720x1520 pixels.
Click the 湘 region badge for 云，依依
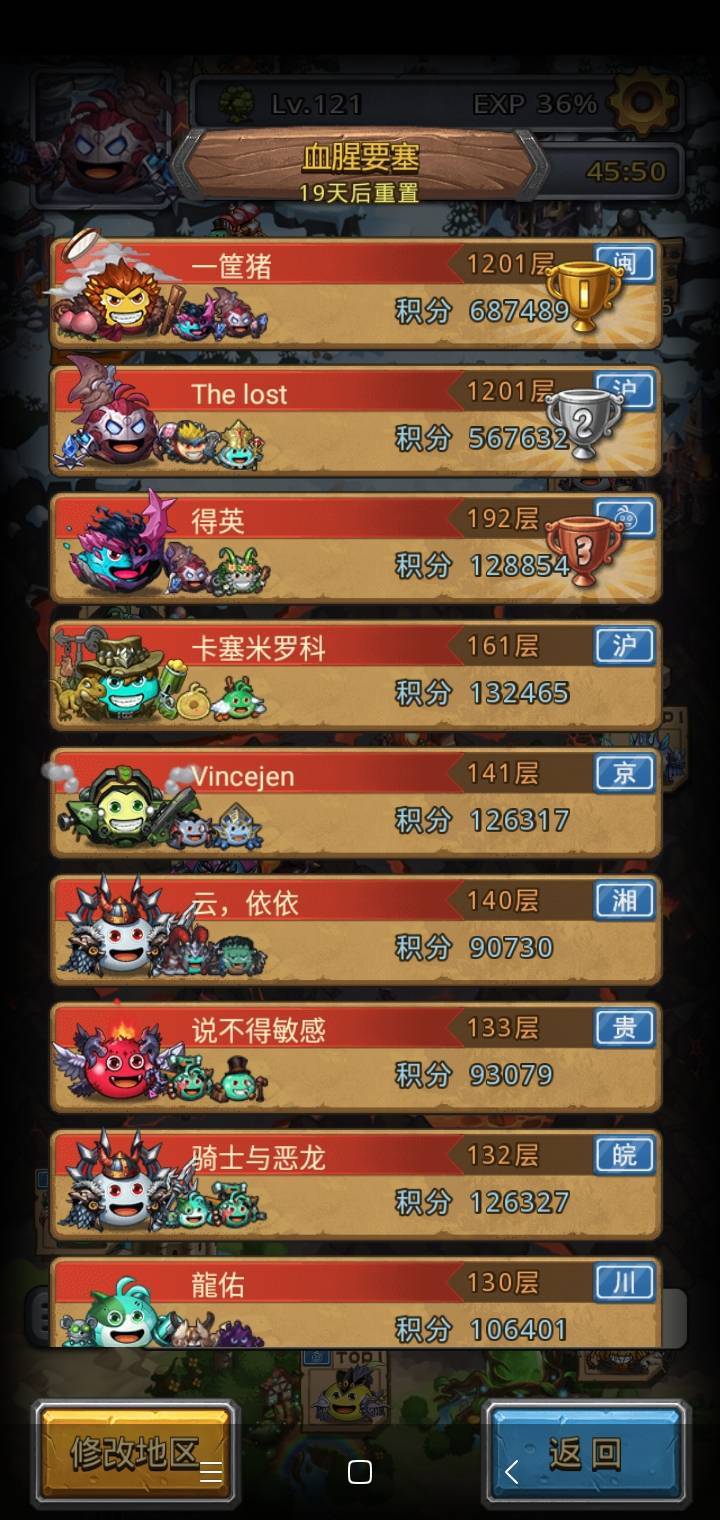click(625, 900)
